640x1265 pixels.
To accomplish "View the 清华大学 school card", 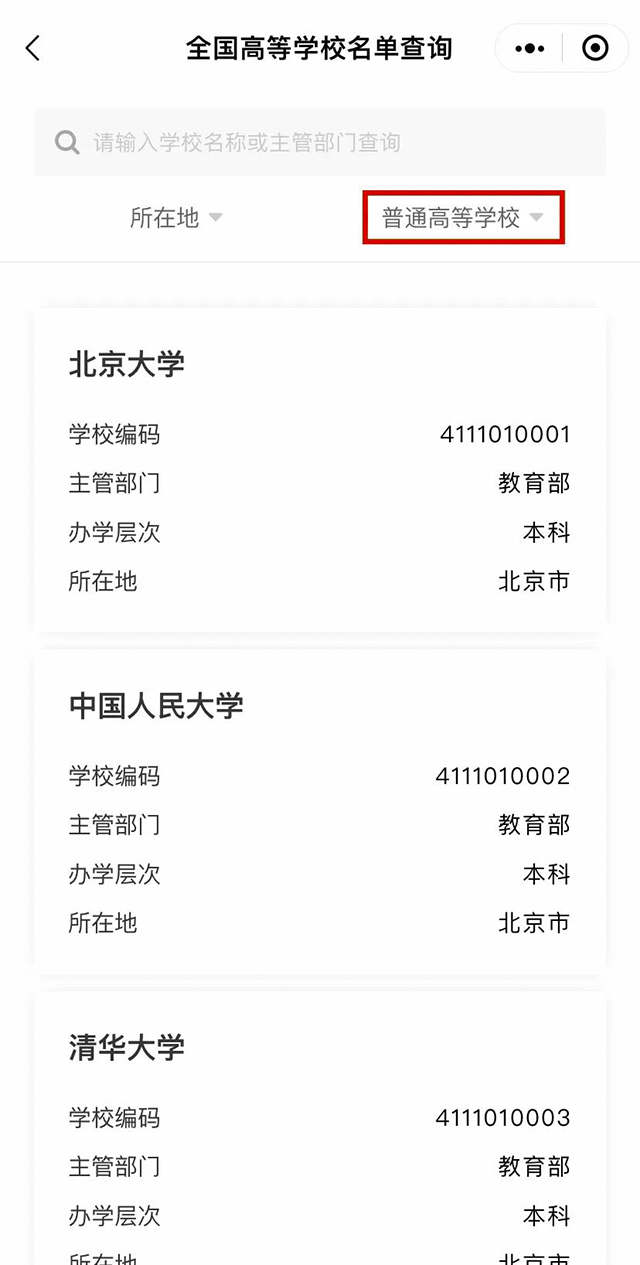I will (320, 1130).
